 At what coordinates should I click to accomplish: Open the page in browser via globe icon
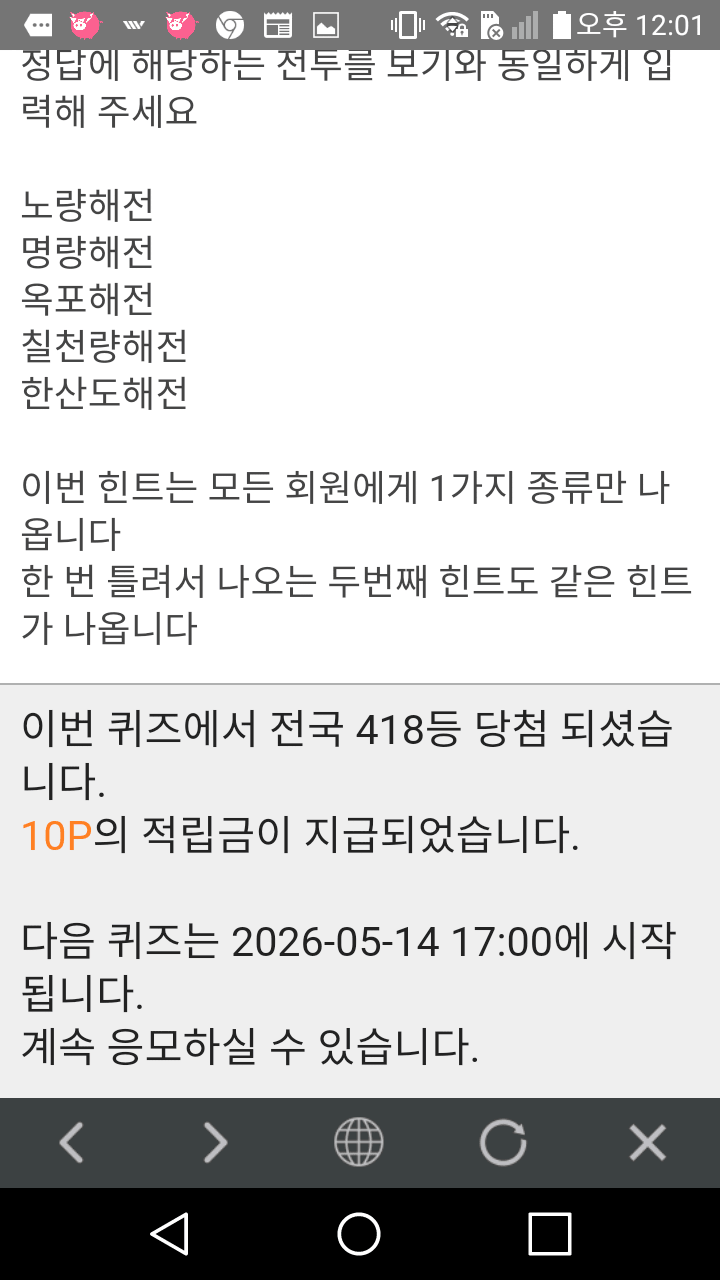[359, 1142]
